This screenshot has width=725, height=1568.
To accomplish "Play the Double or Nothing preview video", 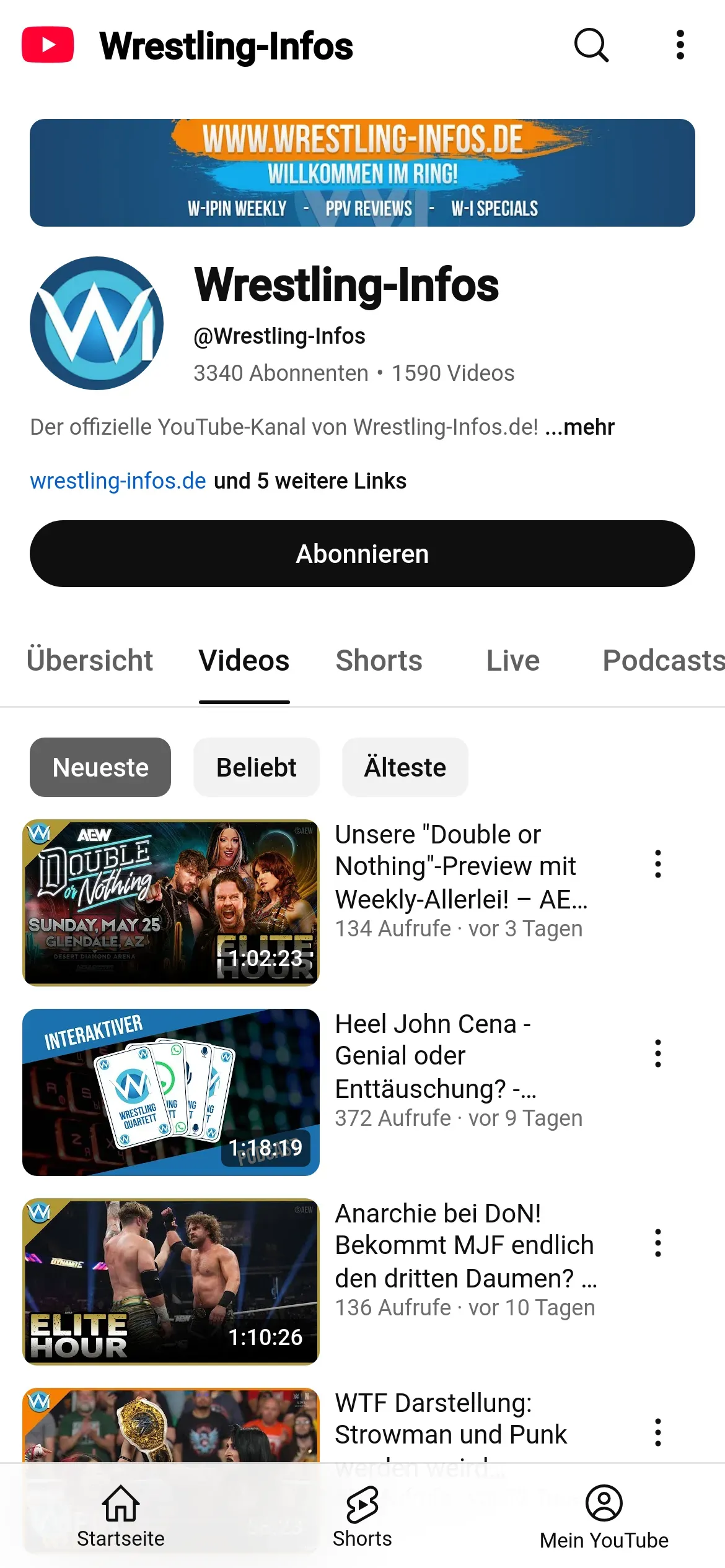I will 171,903.
